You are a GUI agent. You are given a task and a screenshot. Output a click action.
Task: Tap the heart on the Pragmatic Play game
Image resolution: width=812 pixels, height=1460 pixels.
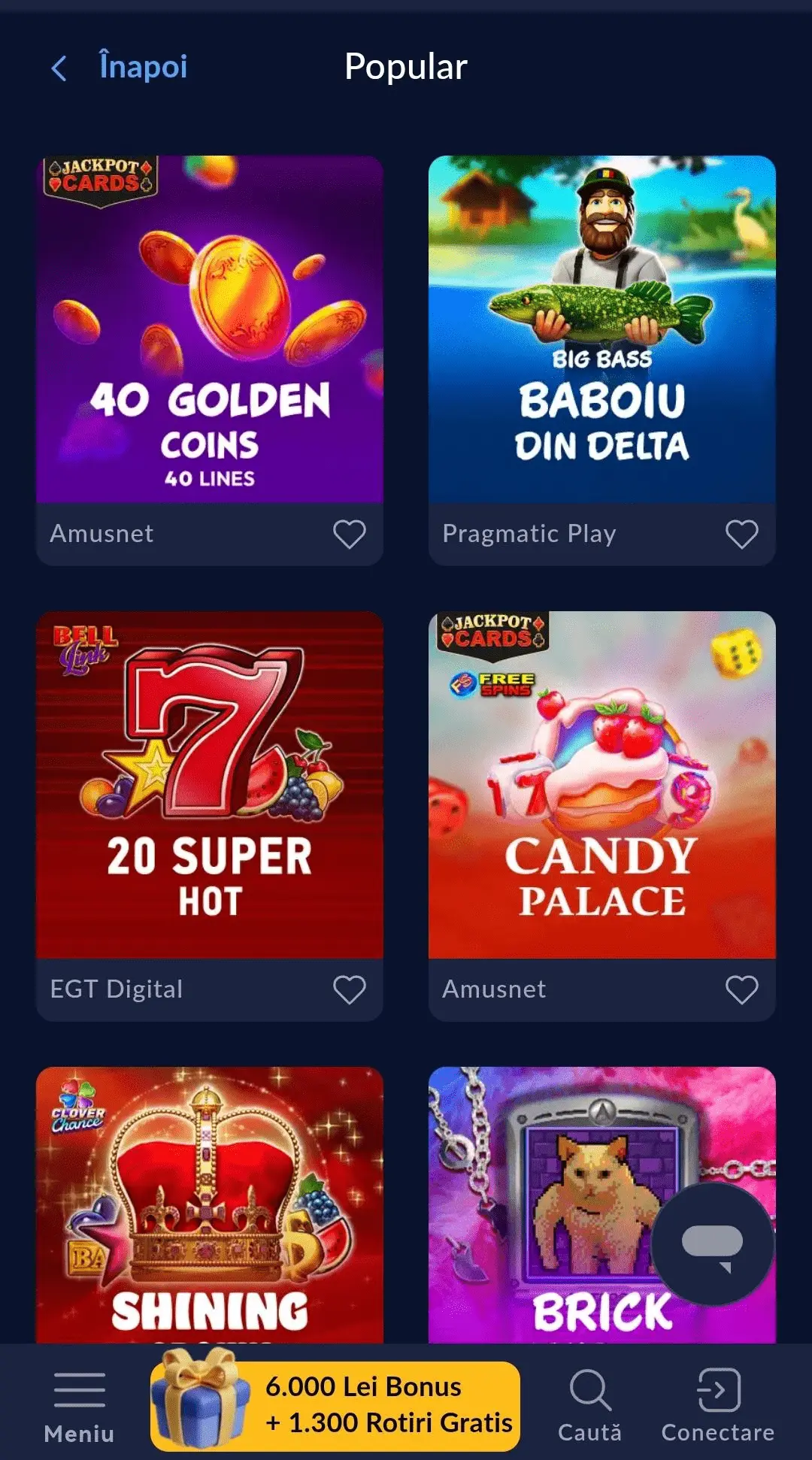(741, 535)
